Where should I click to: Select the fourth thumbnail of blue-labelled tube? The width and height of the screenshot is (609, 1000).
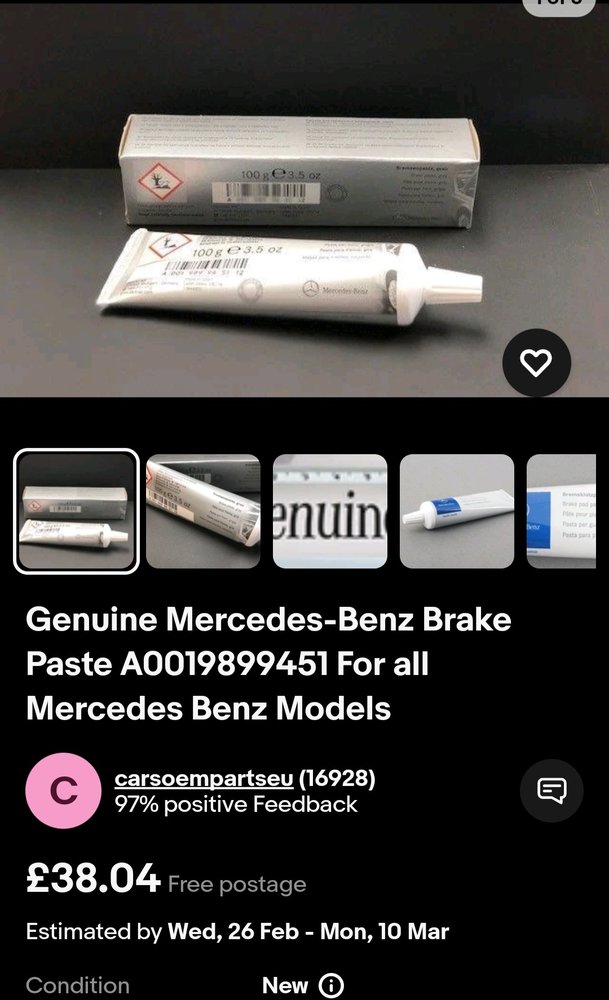tap(457, 511)
